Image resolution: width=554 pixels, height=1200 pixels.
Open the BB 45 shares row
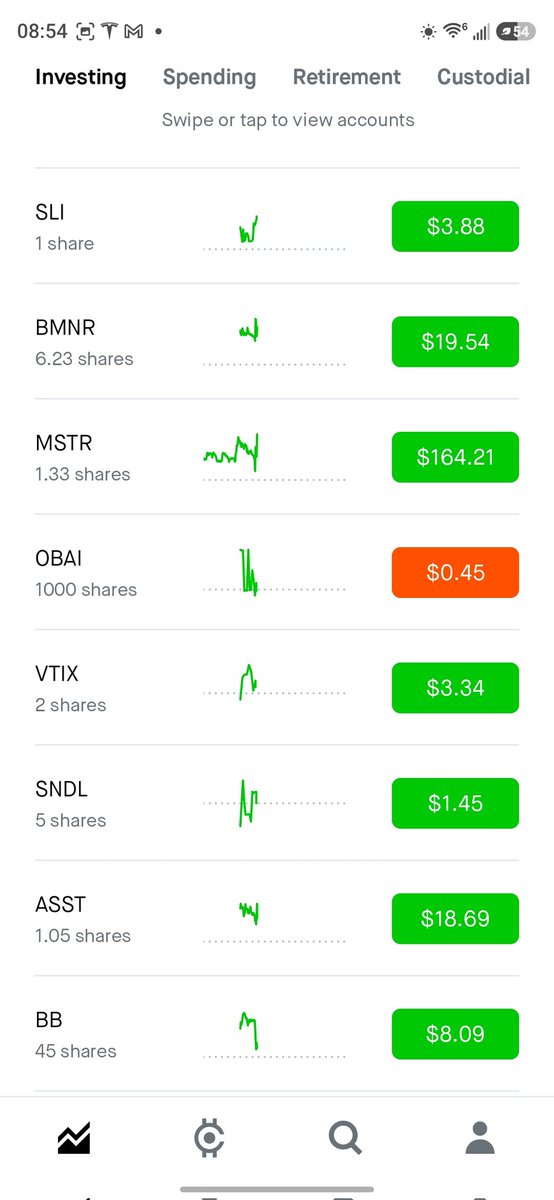pos(277,1034)
